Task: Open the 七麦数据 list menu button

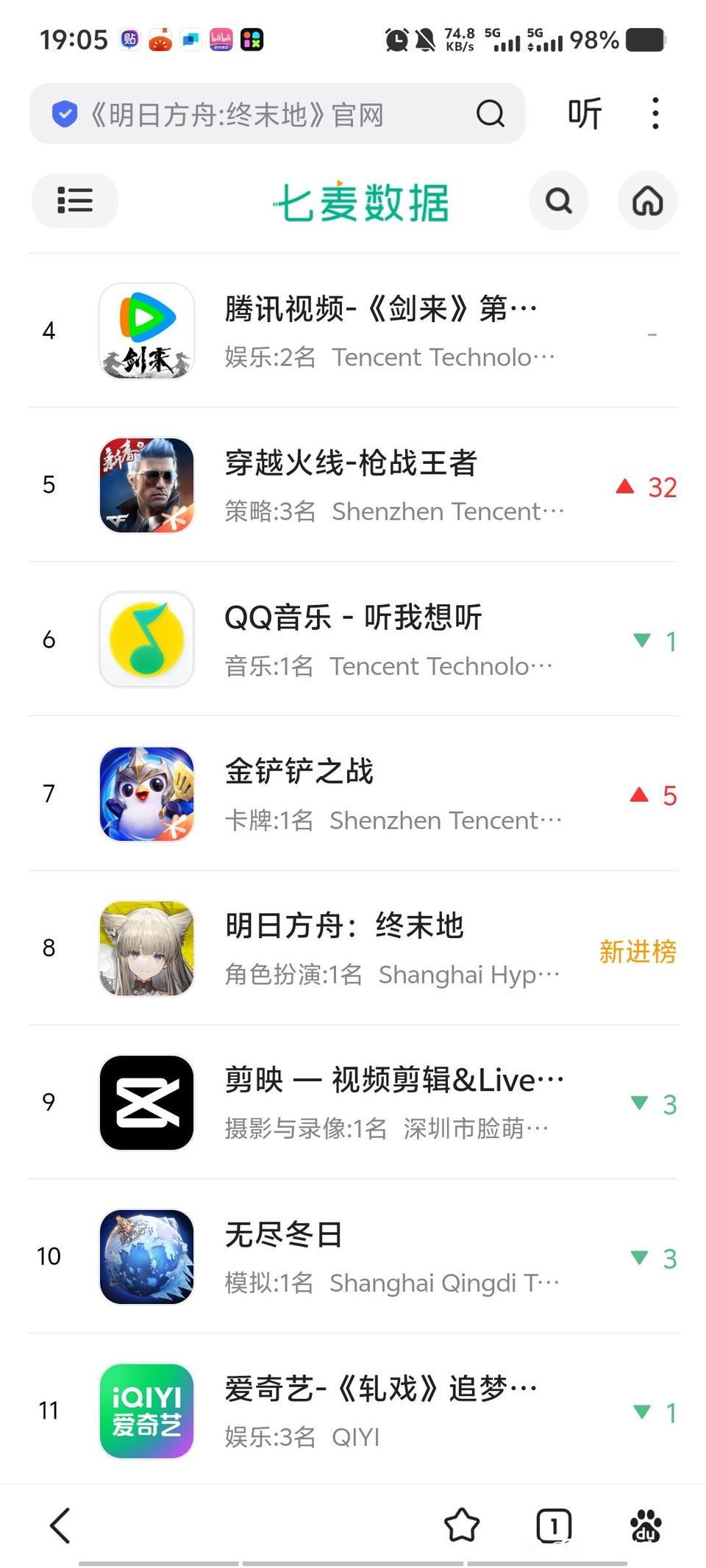Action: pos(75,201)
